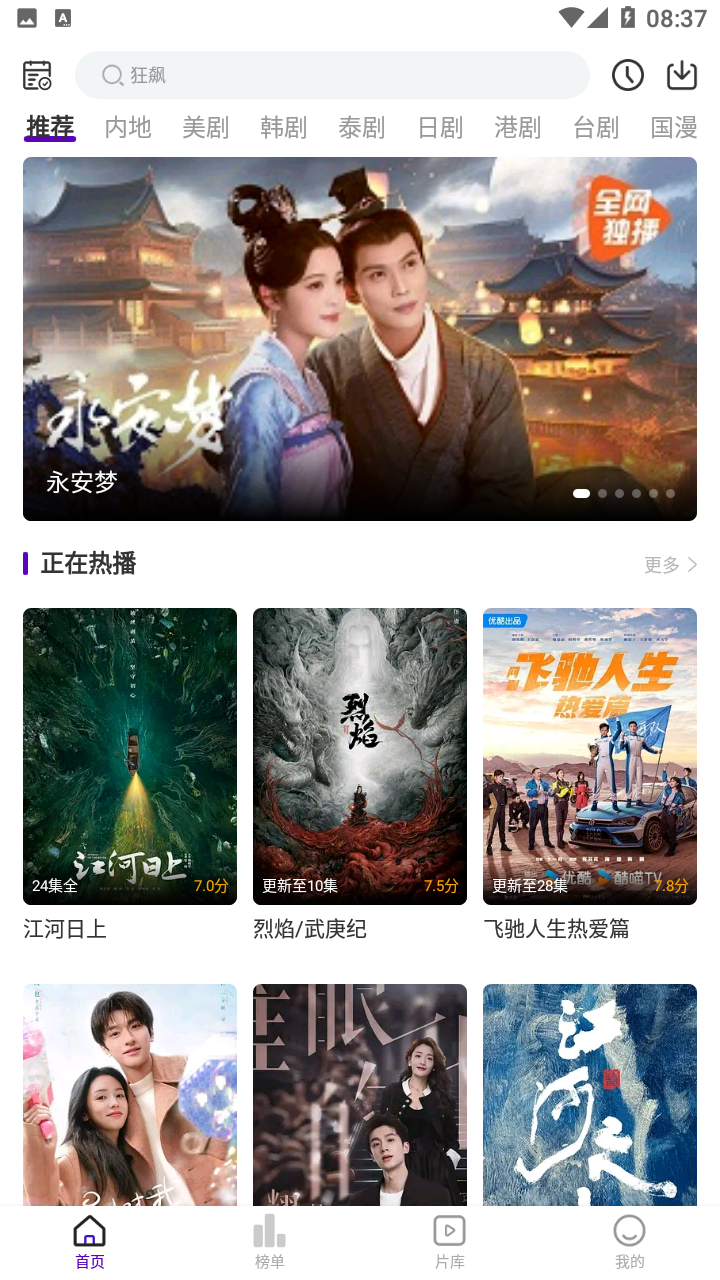Tap 更多 next to 正在热播
Image resolution: width=720 pixels, height=1280 pixels.
click(671, 565)
